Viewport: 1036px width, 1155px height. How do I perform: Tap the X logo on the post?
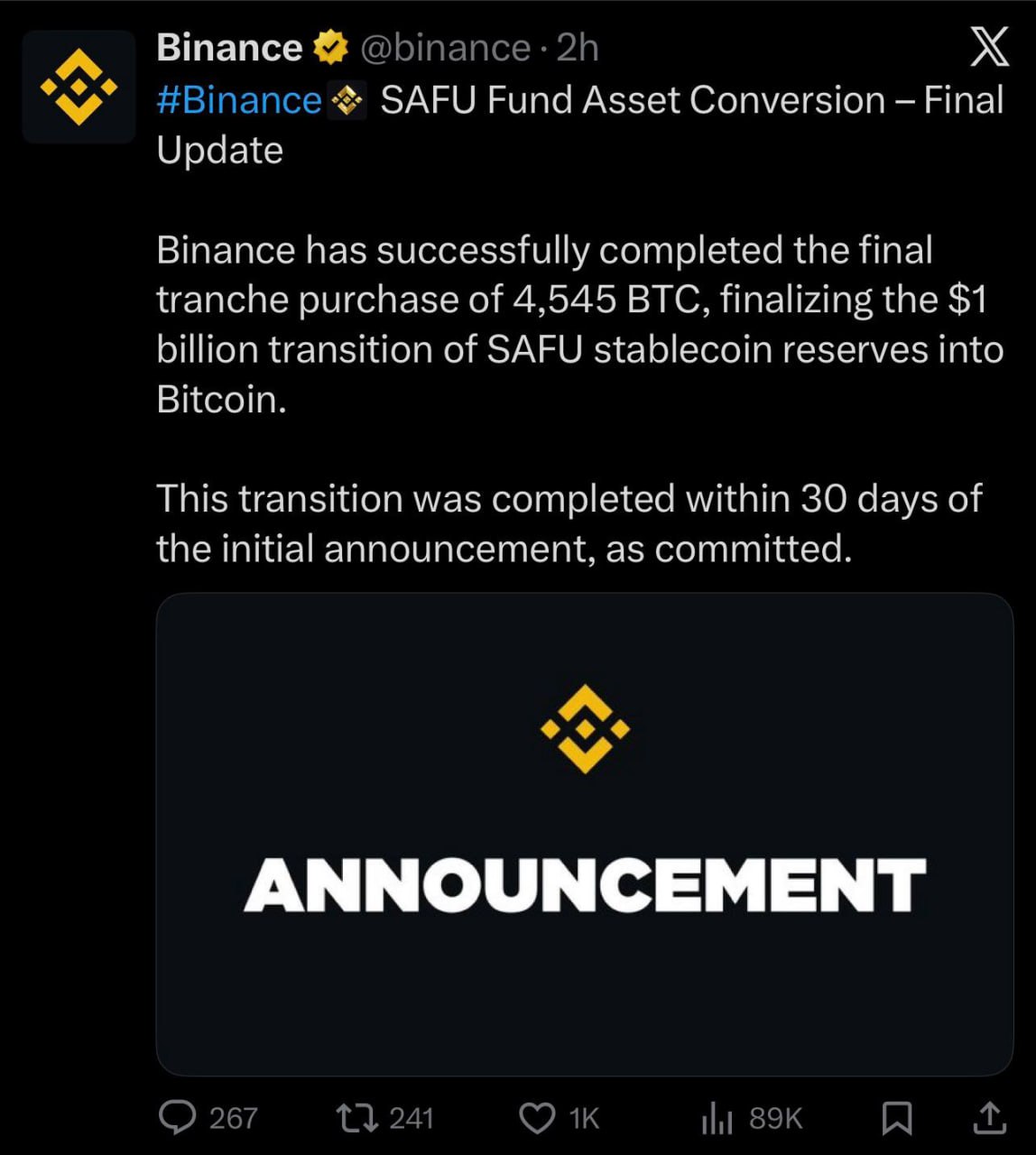tap(989, 47)
